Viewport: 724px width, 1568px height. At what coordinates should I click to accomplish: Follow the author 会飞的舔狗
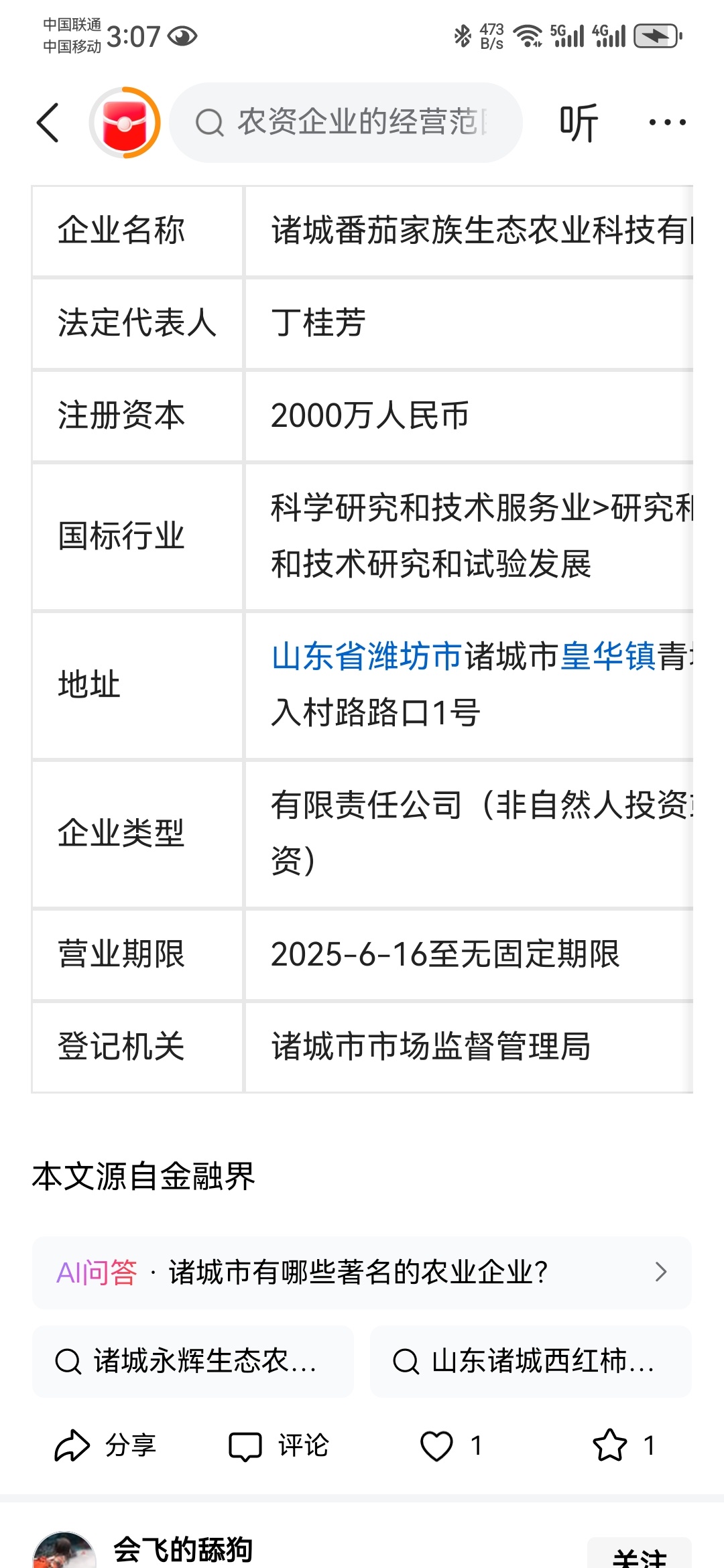[639, 1555]
